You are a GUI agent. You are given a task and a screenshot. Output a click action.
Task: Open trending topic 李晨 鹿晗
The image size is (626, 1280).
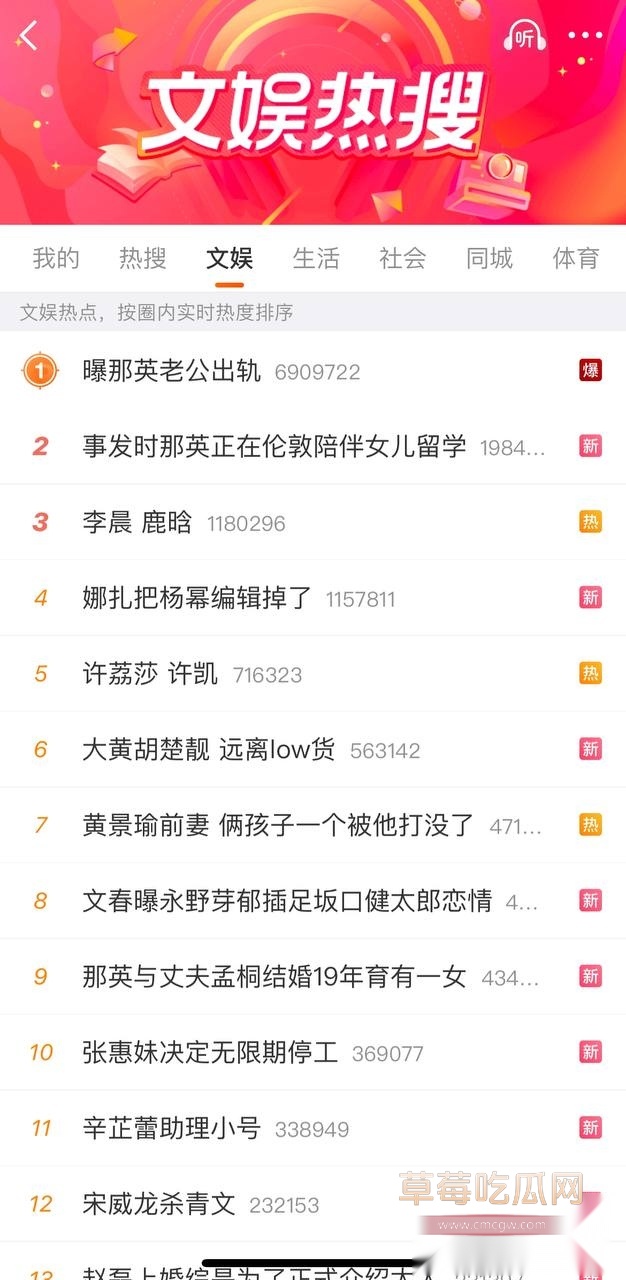point(313,522)
